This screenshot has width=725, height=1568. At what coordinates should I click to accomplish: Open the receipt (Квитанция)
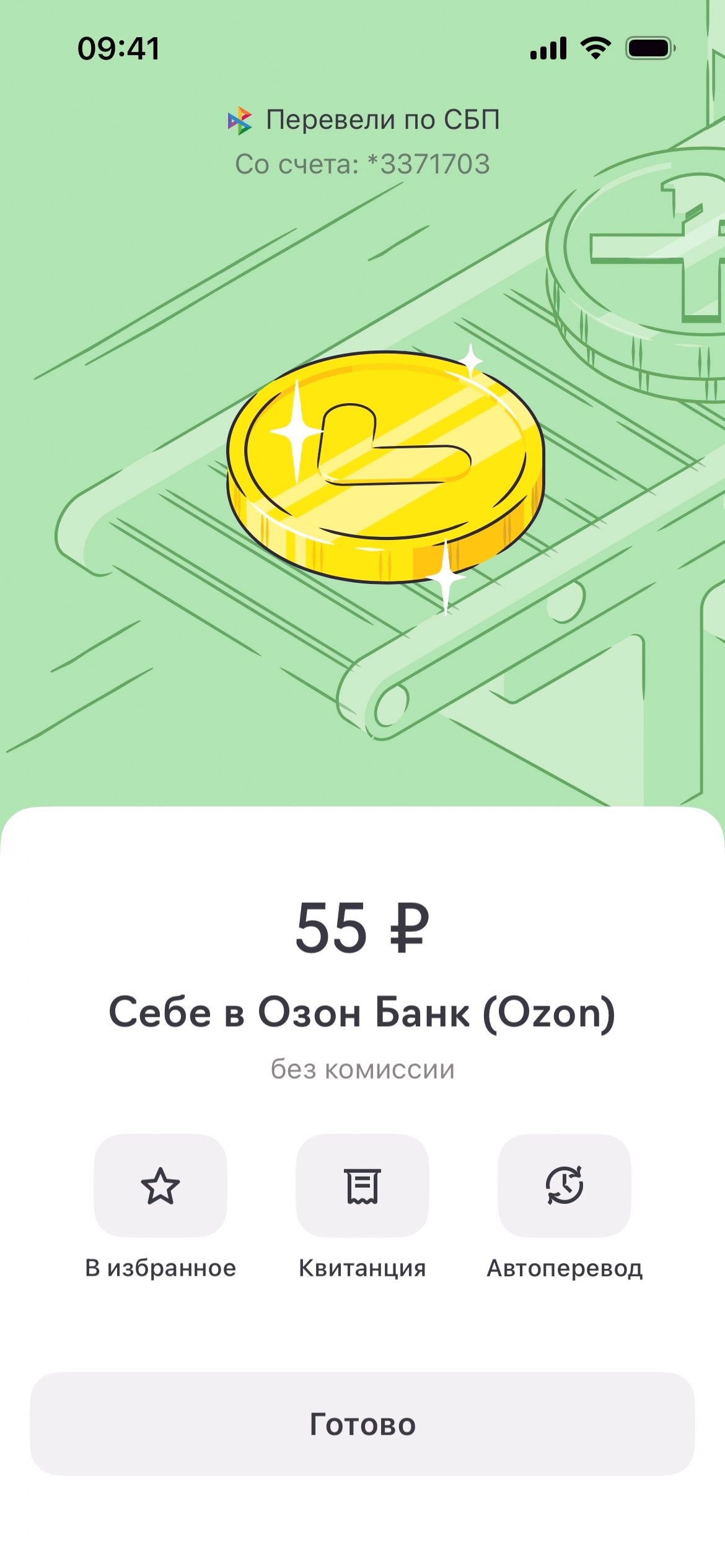coord(362,1185)
